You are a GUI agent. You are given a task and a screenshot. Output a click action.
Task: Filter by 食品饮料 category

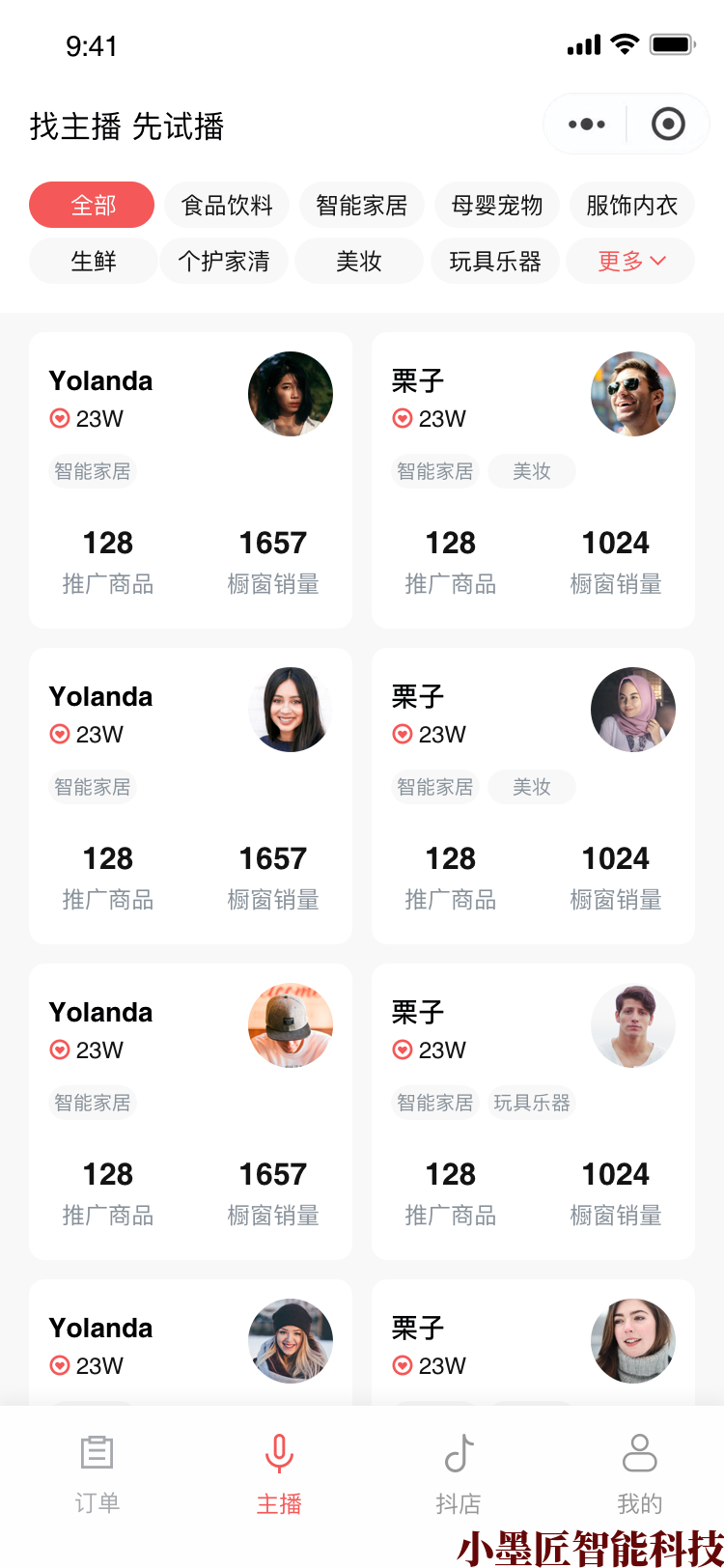(x=227, y=205)
